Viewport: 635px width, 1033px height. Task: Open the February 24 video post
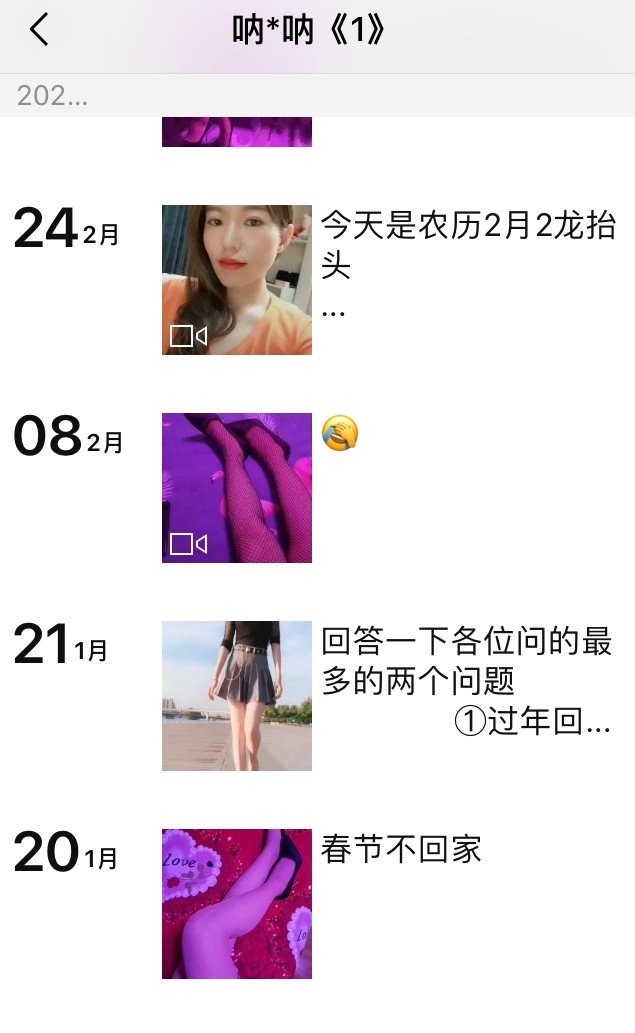coord(236,280)
